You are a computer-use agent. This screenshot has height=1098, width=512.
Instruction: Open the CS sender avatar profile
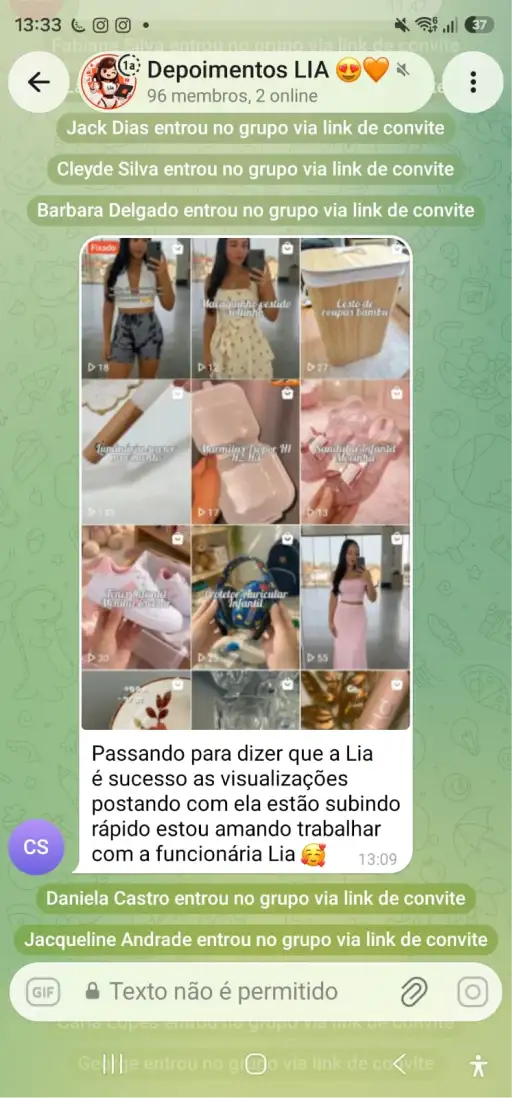pos(36,847)
